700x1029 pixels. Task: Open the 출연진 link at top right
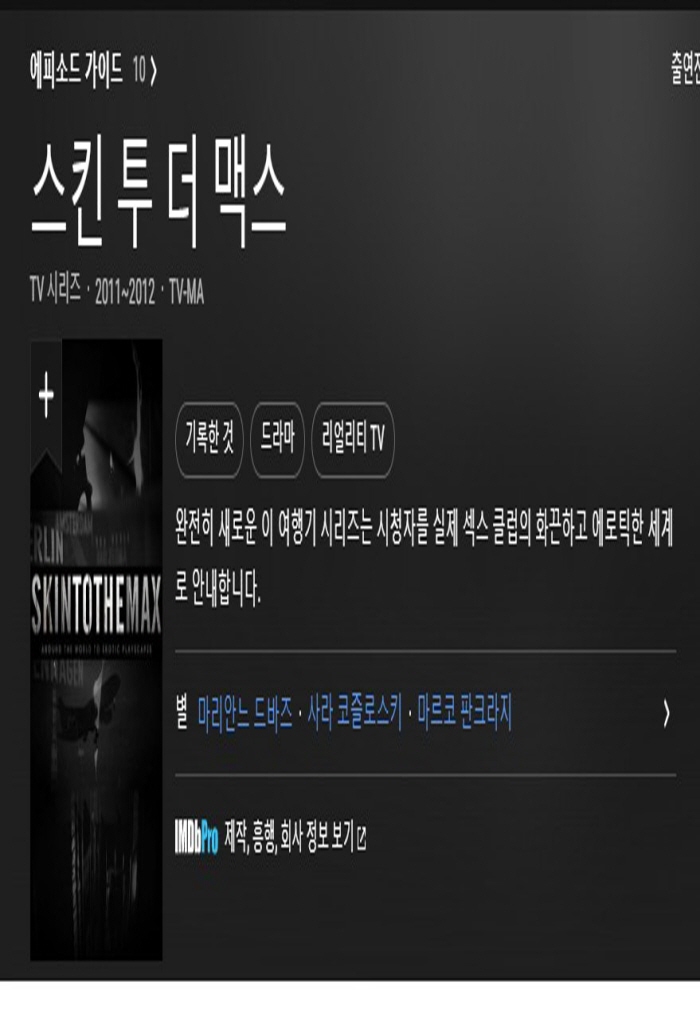point(684,70)
